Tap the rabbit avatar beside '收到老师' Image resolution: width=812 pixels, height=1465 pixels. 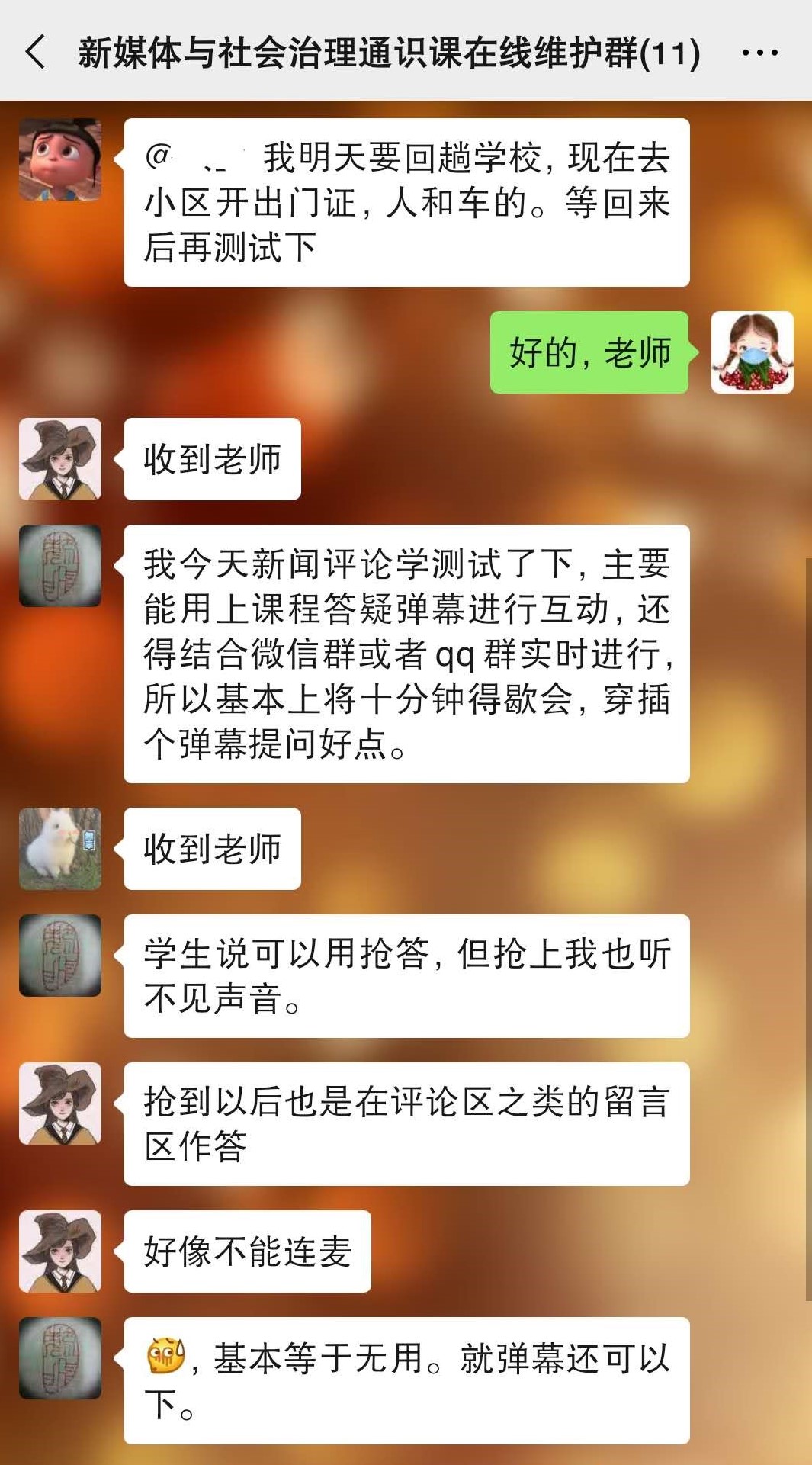point(60,848)
